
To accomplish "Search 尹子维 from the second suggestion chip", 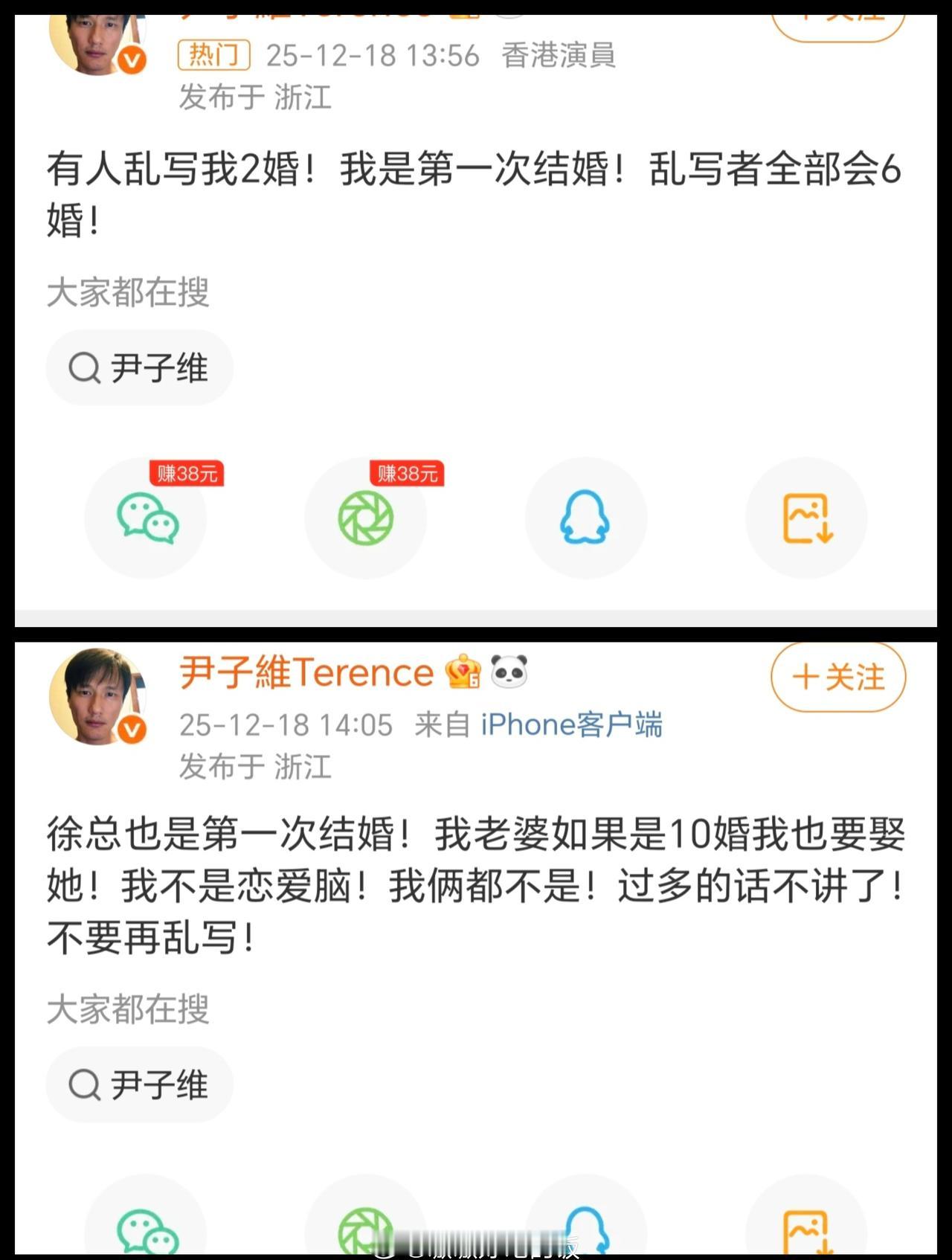I will point(139,1085).
